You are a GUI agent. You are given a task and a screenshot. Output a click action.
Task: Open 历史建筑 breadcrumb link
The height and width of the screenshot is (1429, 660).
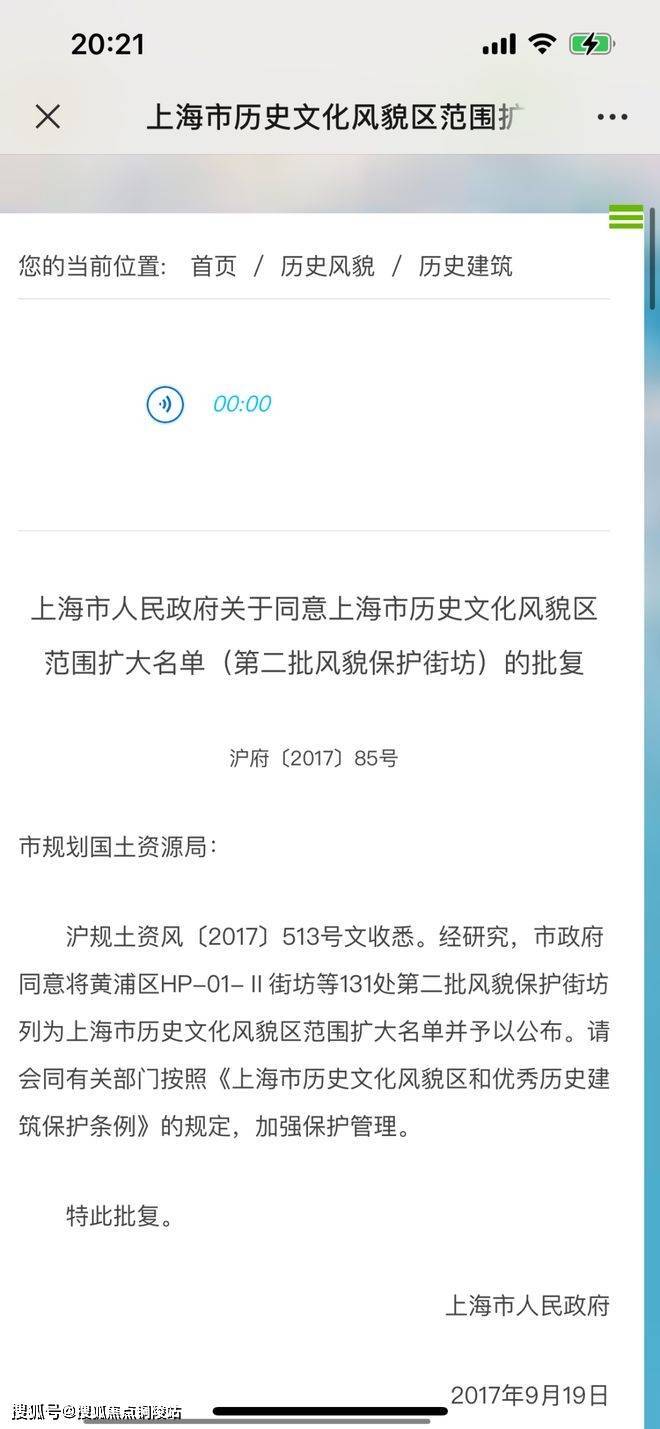click(x=465, y=266)
